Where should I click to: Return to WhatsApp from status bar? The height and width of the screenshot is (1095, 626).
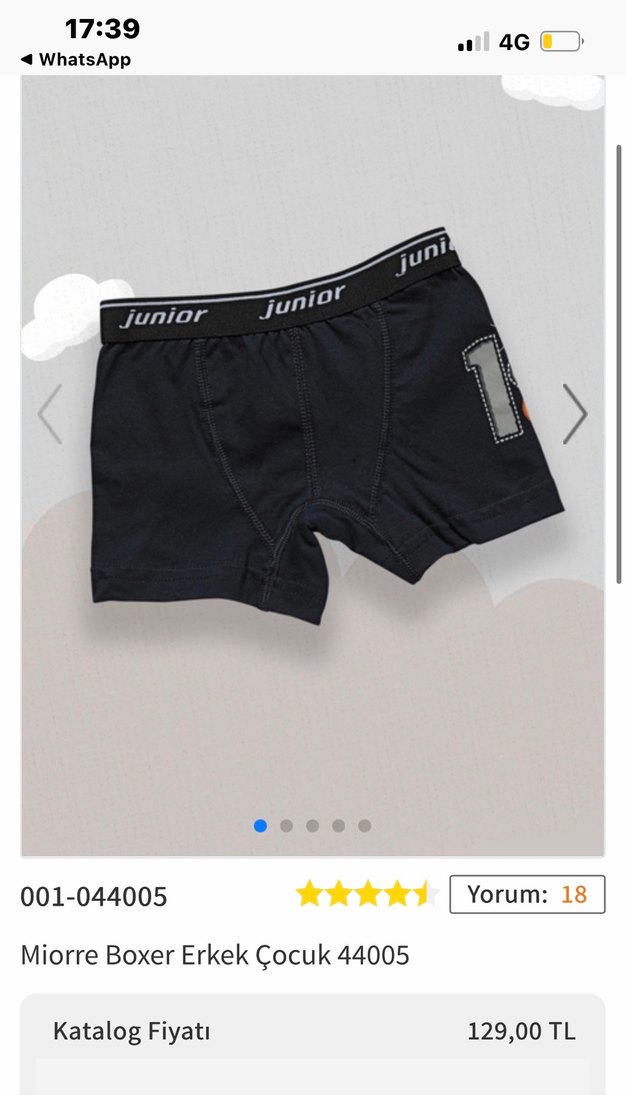point(76,60)
